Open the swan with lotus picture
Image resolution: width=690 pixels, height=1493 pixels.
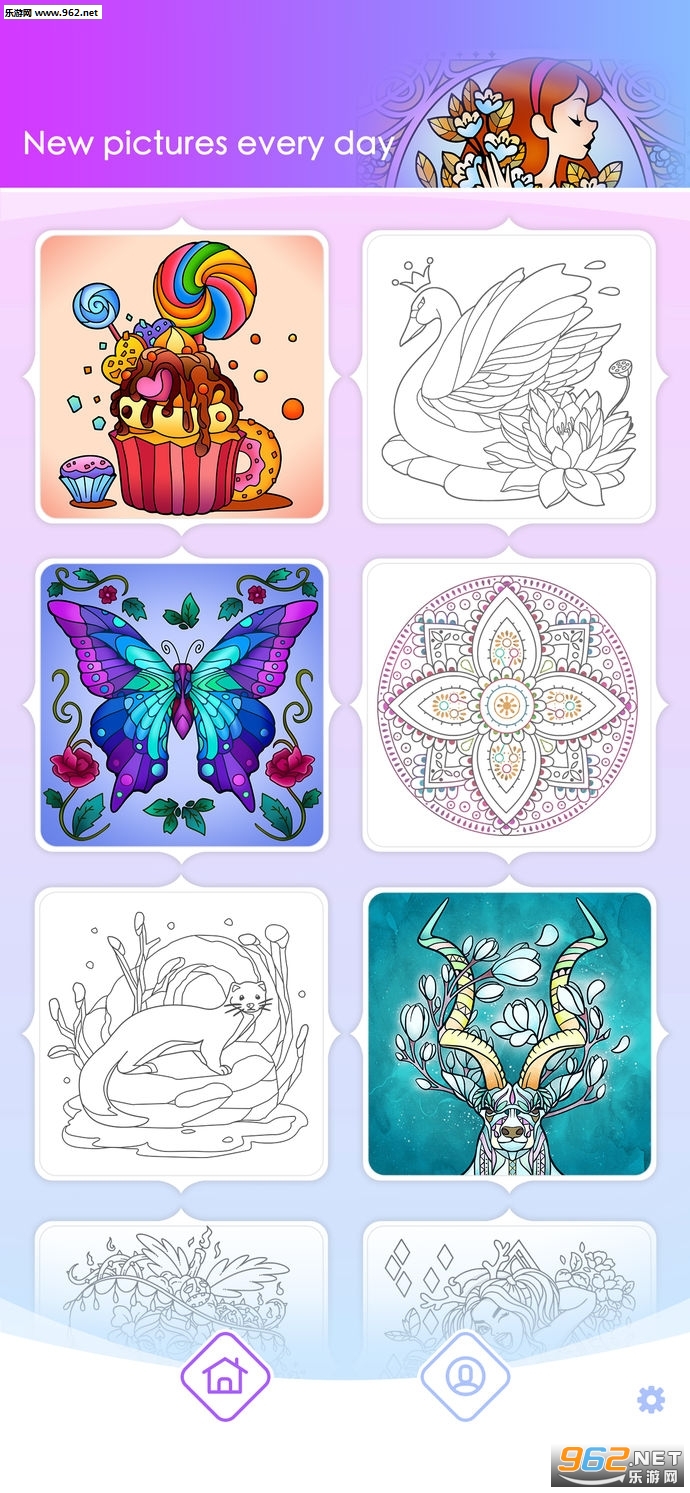tap(509, 376)
